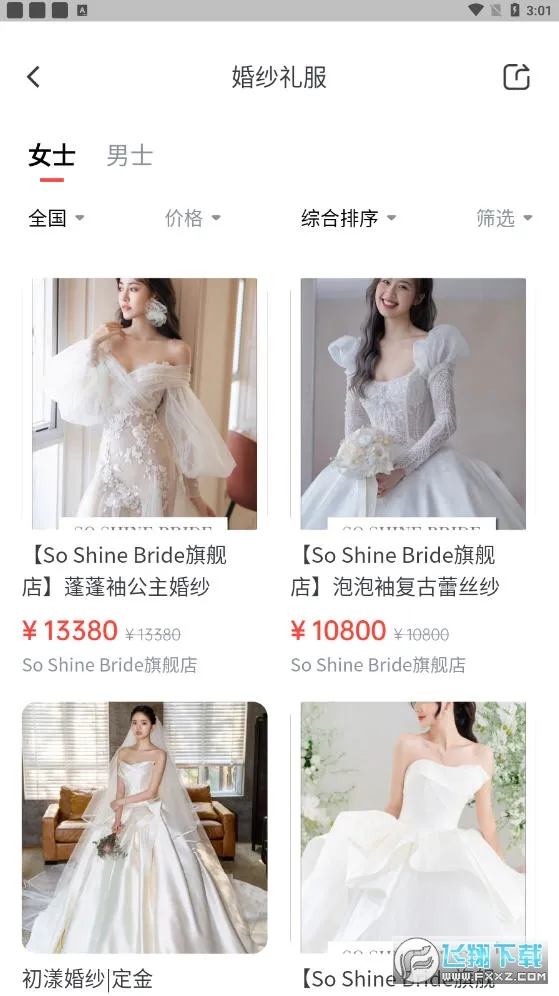Switch to the 男士 tab
The image size is (559, 996).
(x=130, y=156)
